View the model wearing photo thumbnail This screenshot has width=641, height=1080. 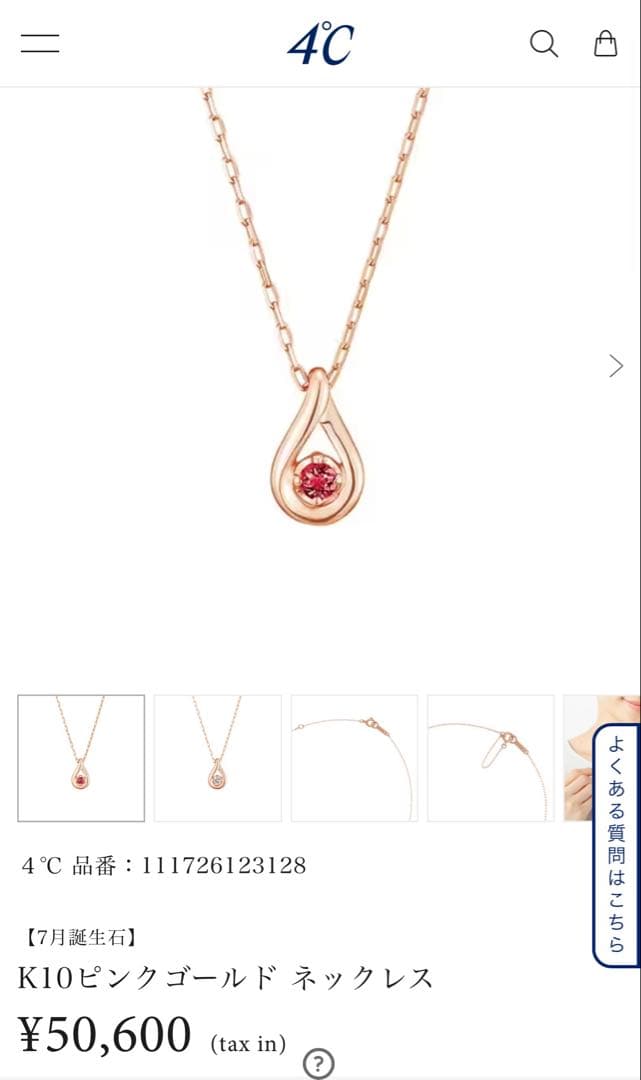coord(578,758)
